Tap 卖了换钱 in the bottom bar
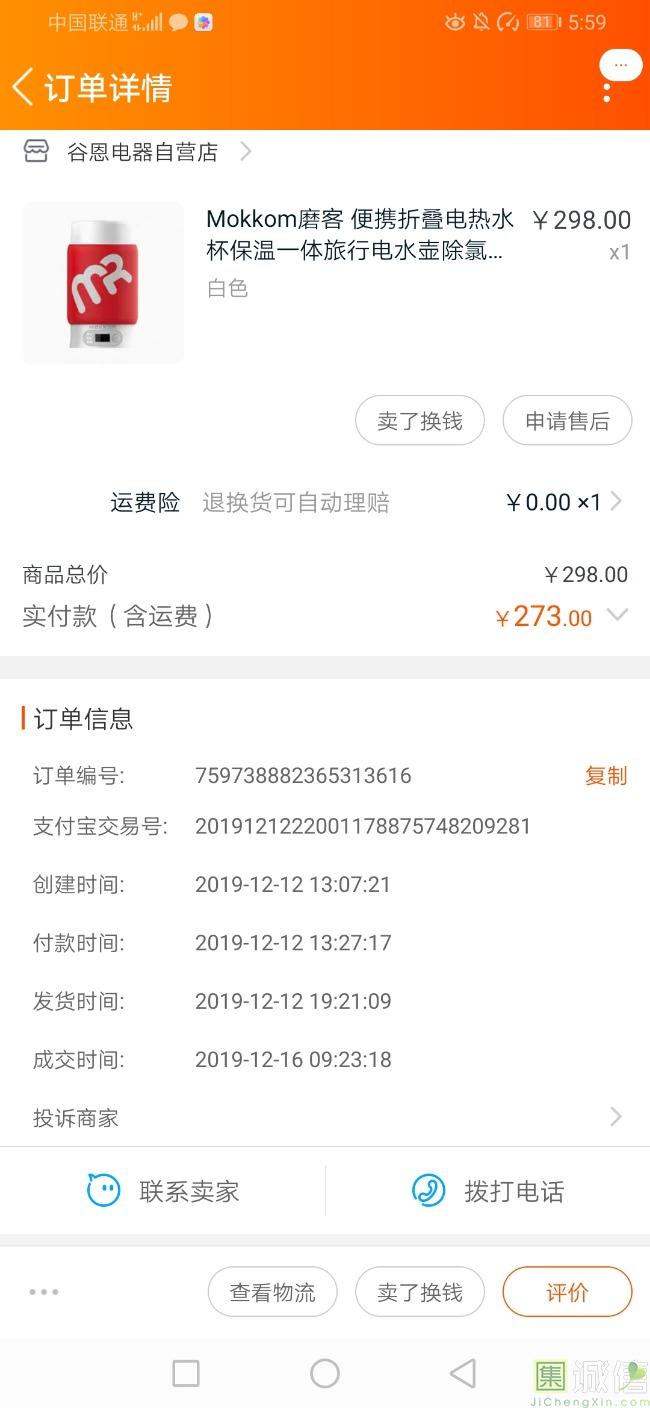 420,1292
